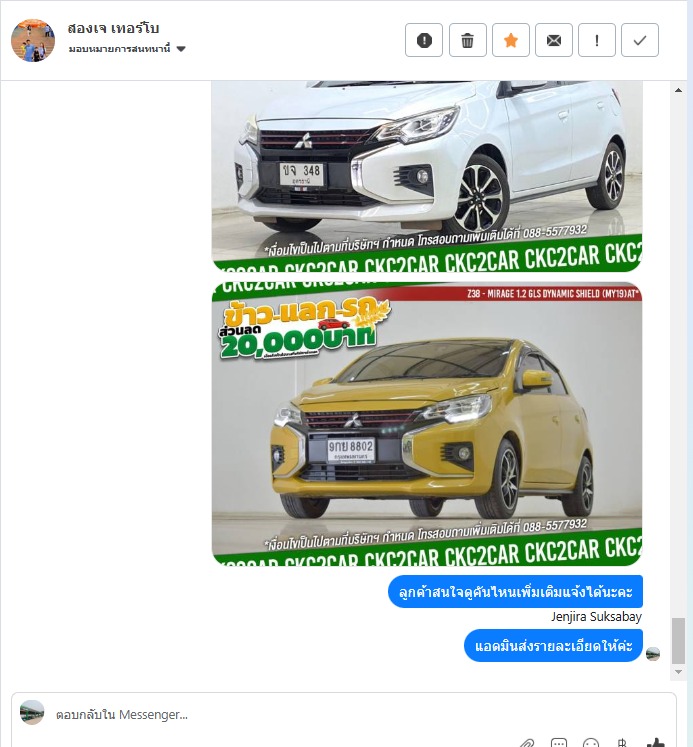
Task: Mark conversation as unread with envelope icon
Action: pos(553,40)
